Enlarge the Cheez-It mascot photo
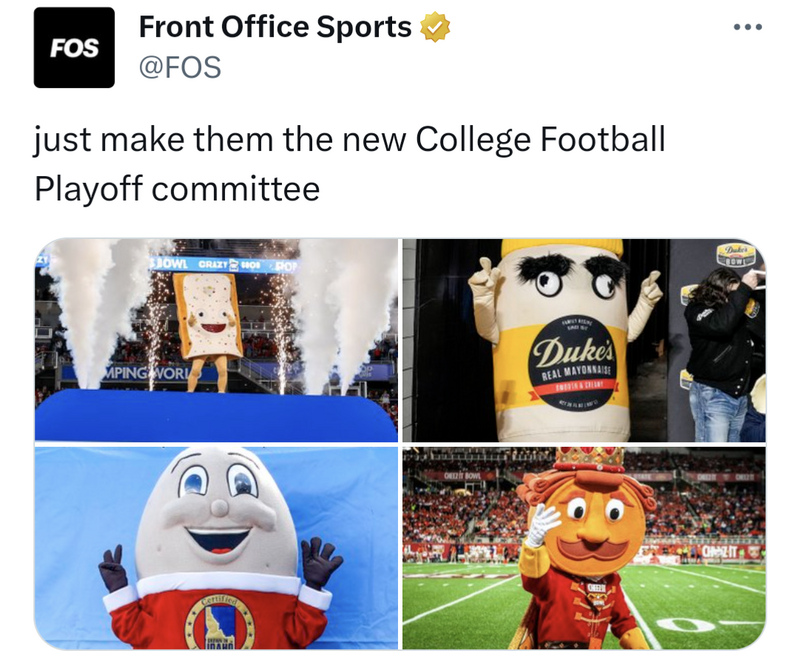 coord(583,547)
